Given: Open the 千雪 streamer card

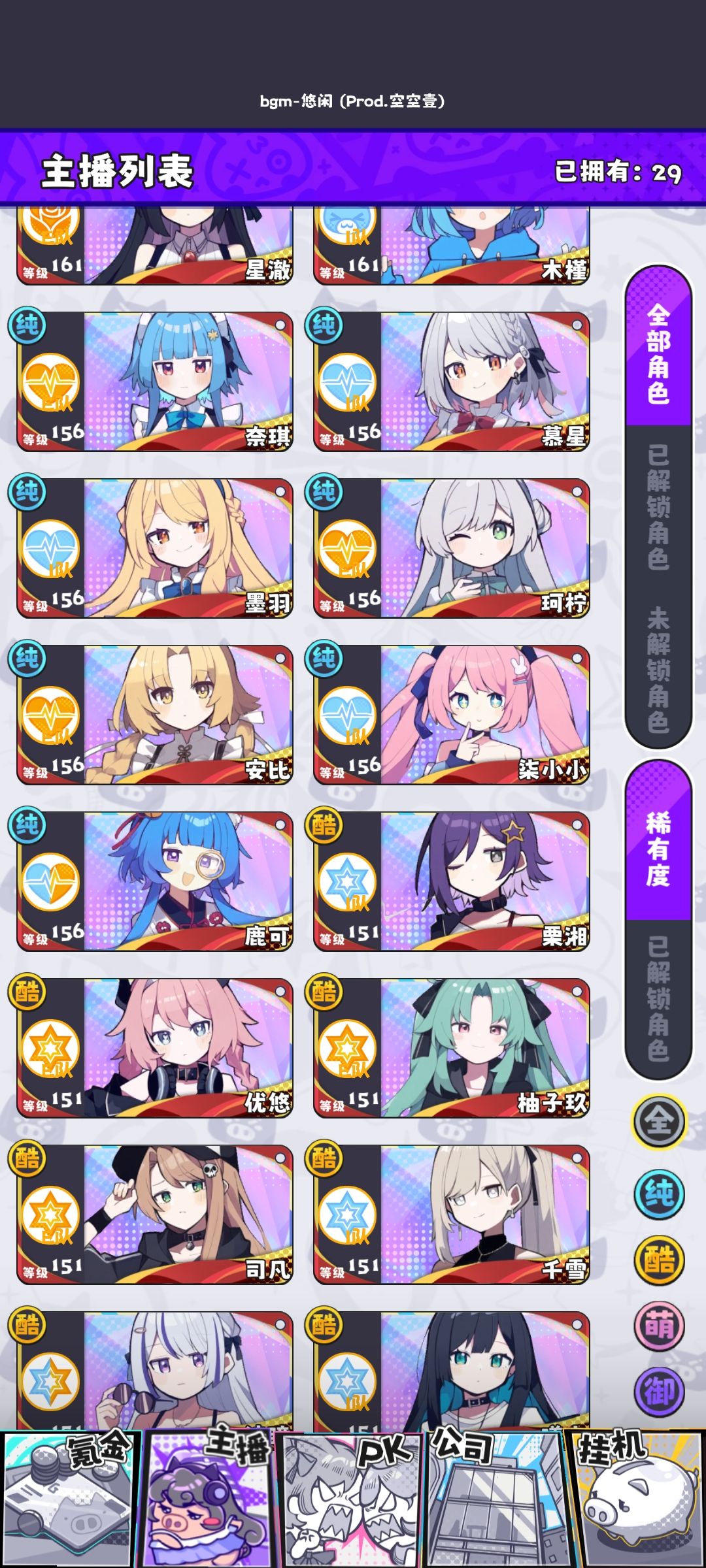Looking at the screenshot, I should 452,1215.
